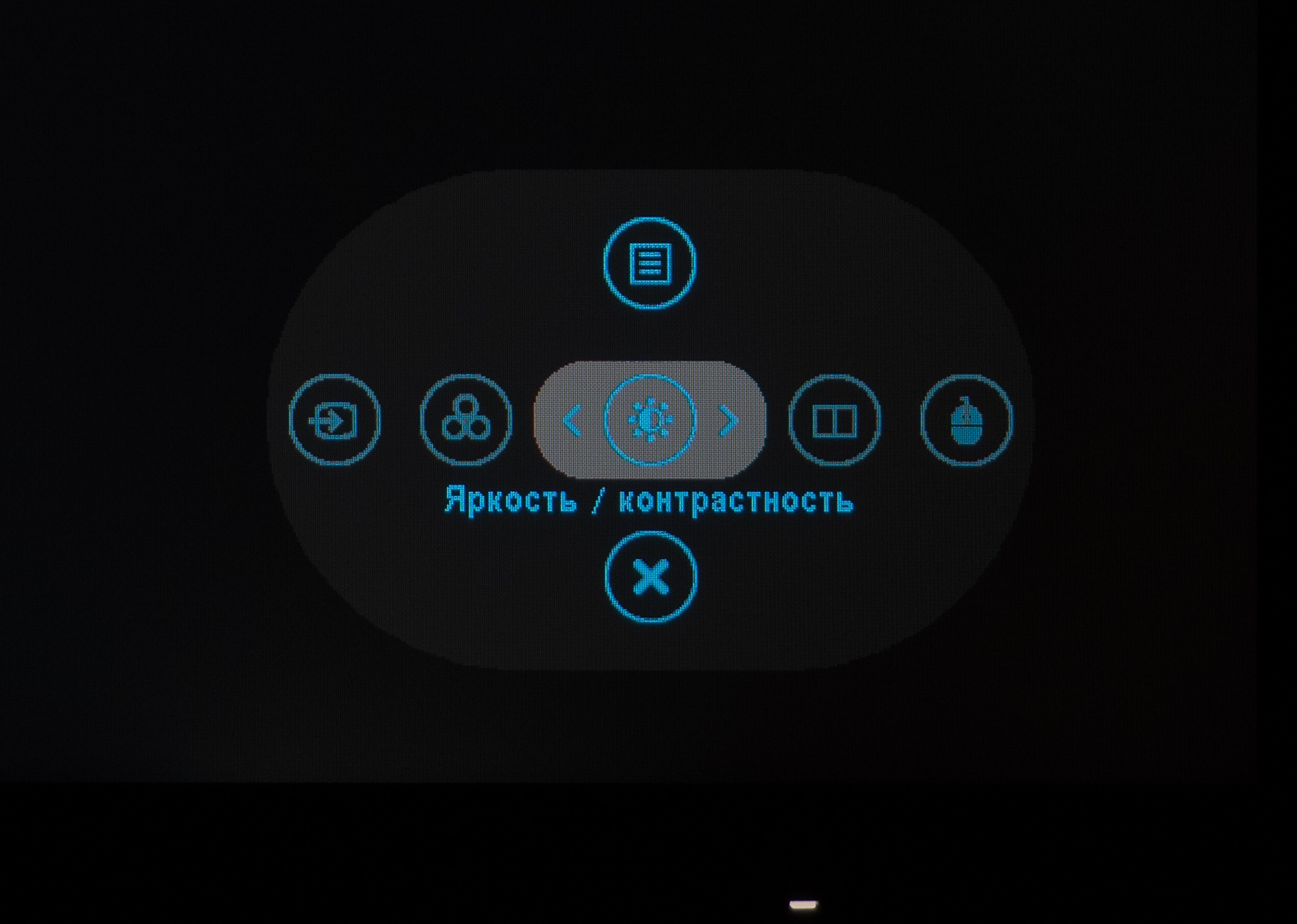Open the split-screen PIP/PBP icon
Viewport: 1297px width, 924px height.
click(x=834, y=420)
